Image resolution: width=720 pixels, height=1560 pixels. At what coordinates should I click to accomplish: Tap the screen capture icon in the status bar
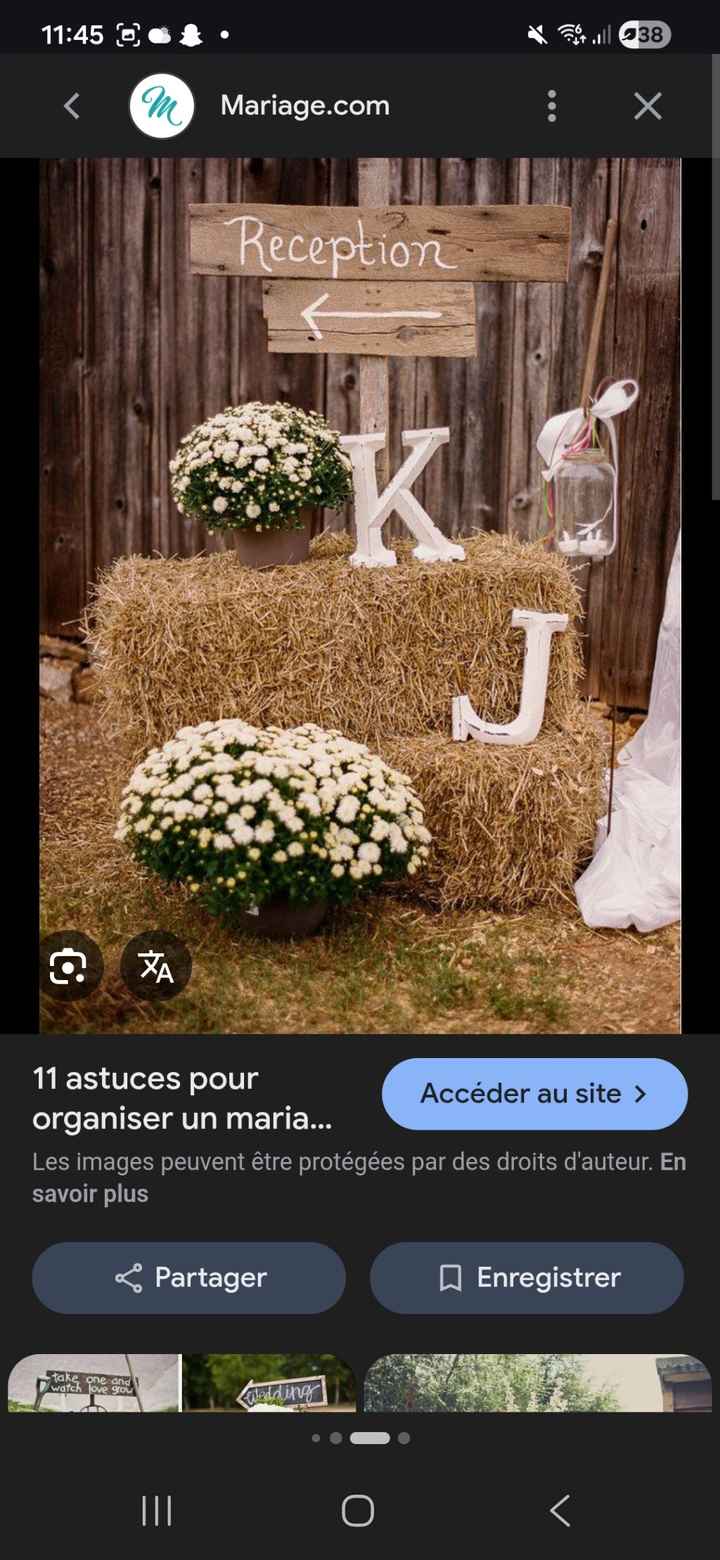click(129, 33)
